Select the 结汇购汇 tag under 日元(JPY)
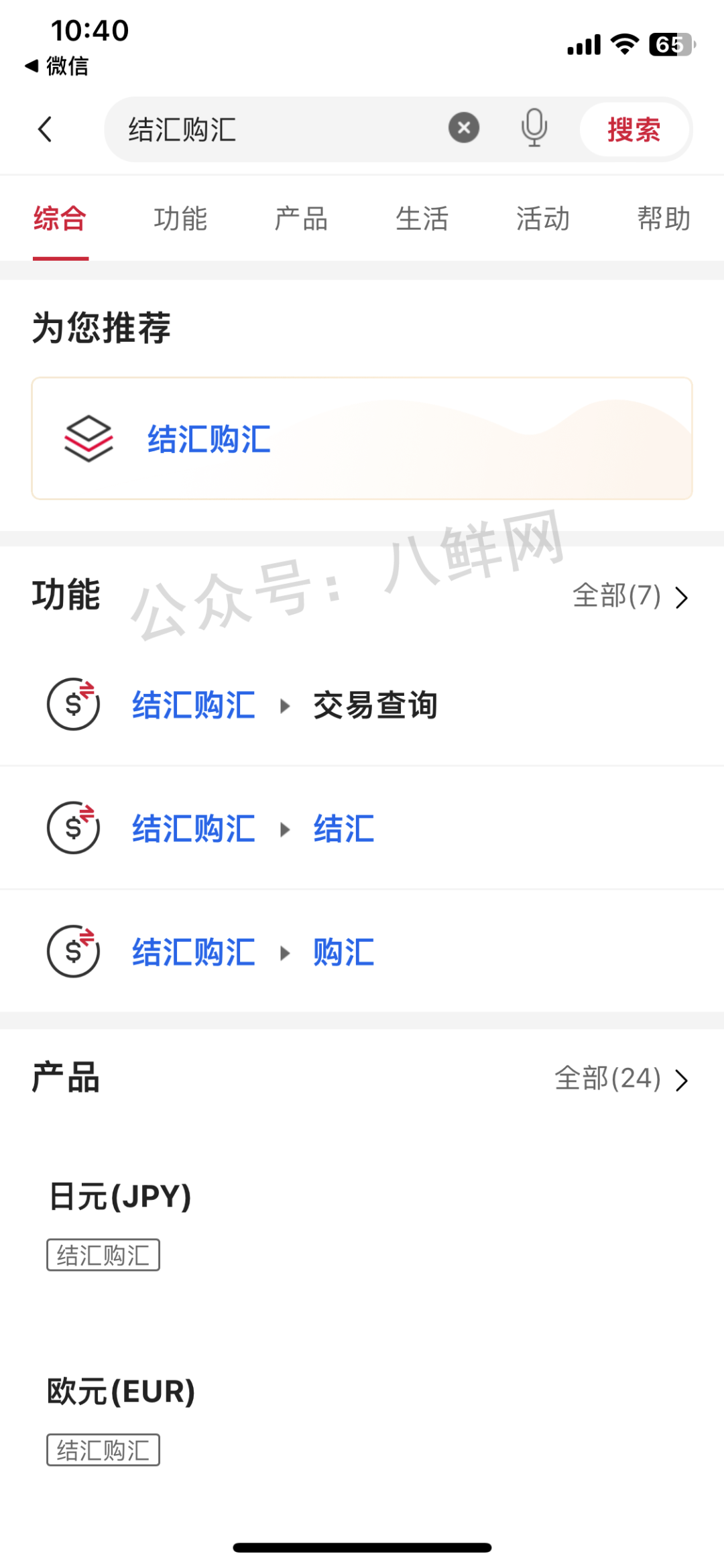The image size is (724, 1568). (103, 1254)
